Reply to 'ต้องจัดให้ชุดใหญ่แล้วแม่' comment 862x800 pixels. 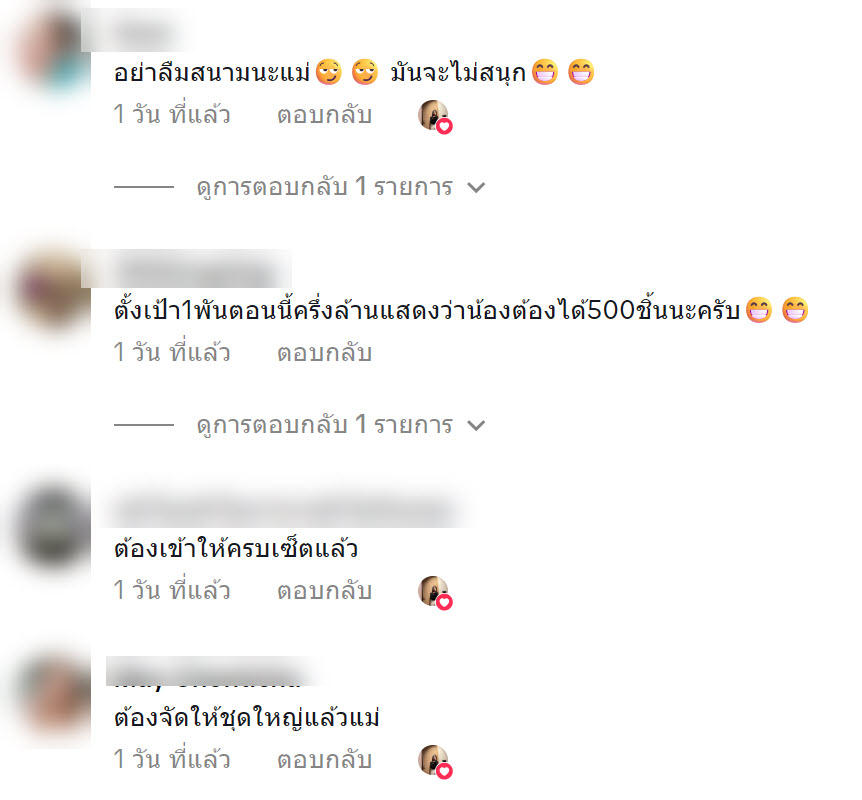coord(324,760)
